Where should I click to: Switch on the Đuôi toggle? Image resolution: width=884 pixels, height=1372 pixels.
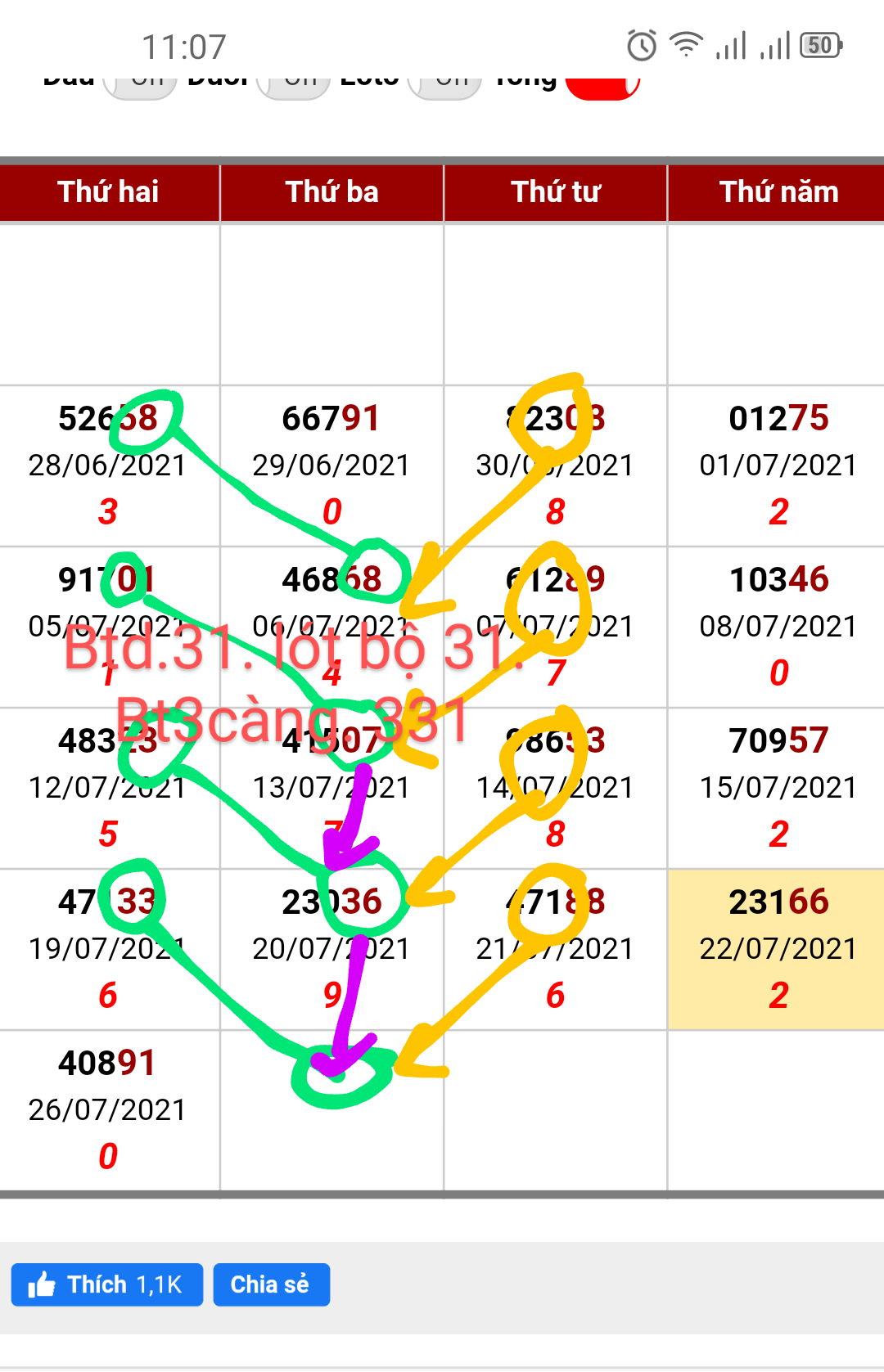(293, 85)
